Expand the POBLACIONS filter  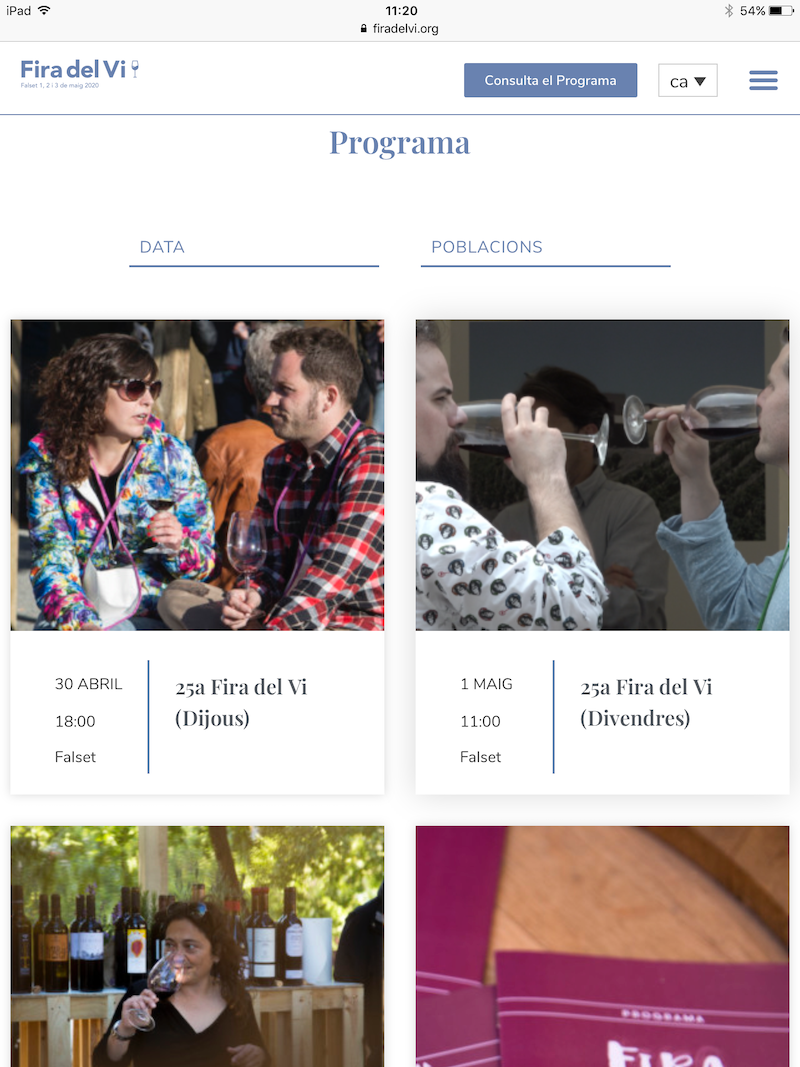545,248
